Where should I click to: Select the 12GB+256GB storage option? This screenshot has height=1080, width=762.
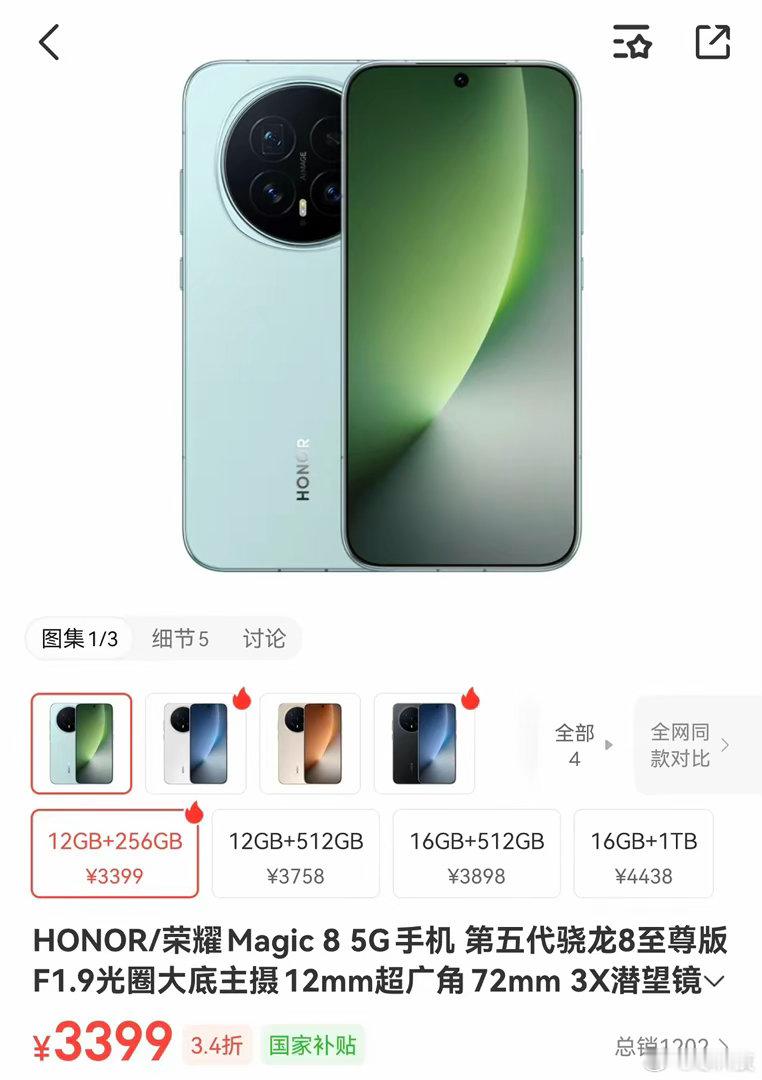coord(114,853)
